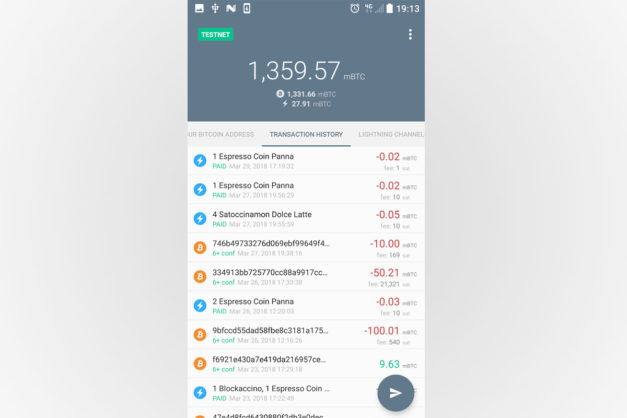This screenshot has height=418, width=627.
Task: Tap the send floating action button
Action: (395, 393)
